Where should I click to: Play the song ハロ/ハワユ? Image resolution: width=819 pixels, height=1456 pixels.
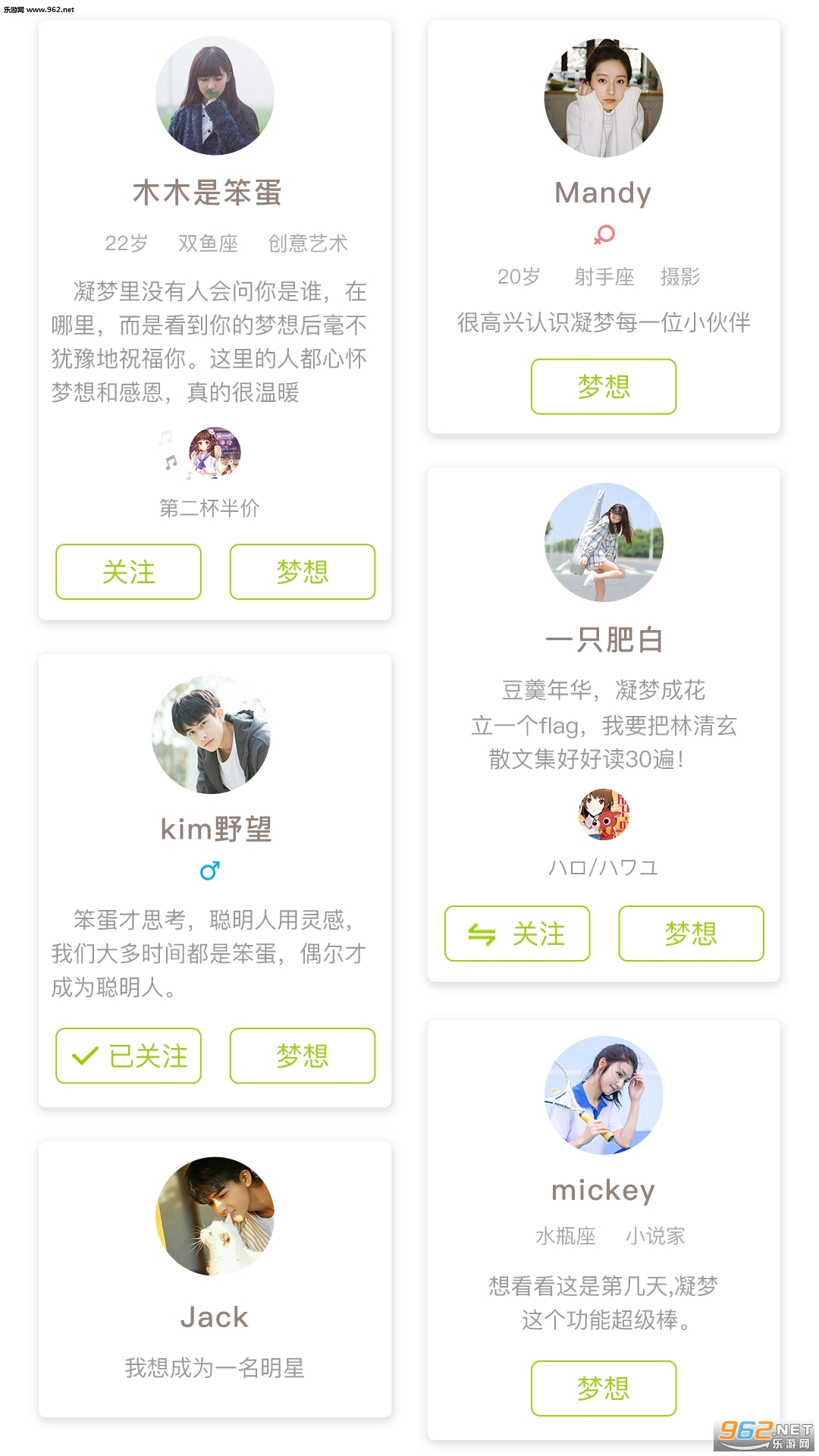604,814
